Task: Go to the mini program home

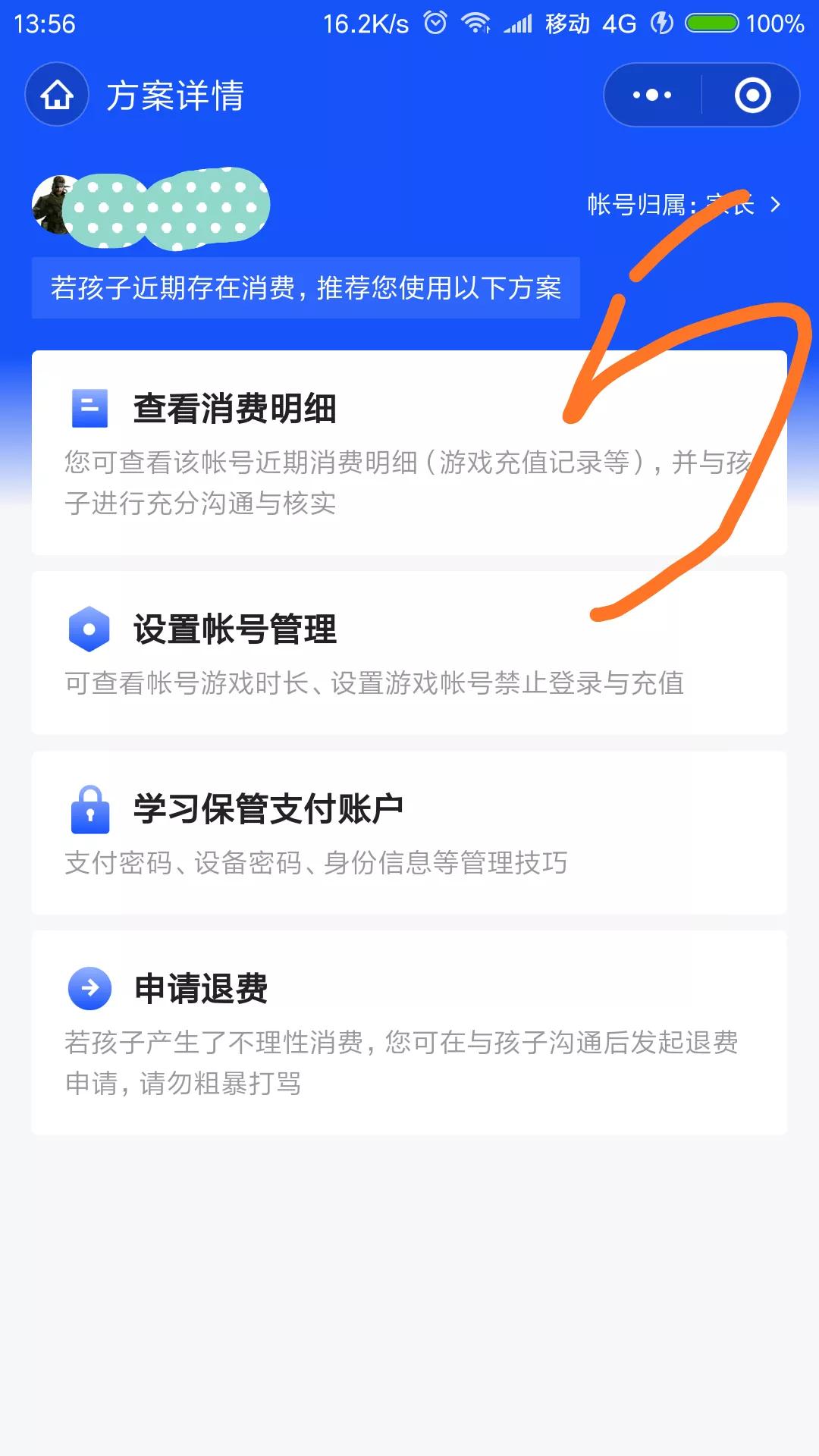Action: point(57,96)
